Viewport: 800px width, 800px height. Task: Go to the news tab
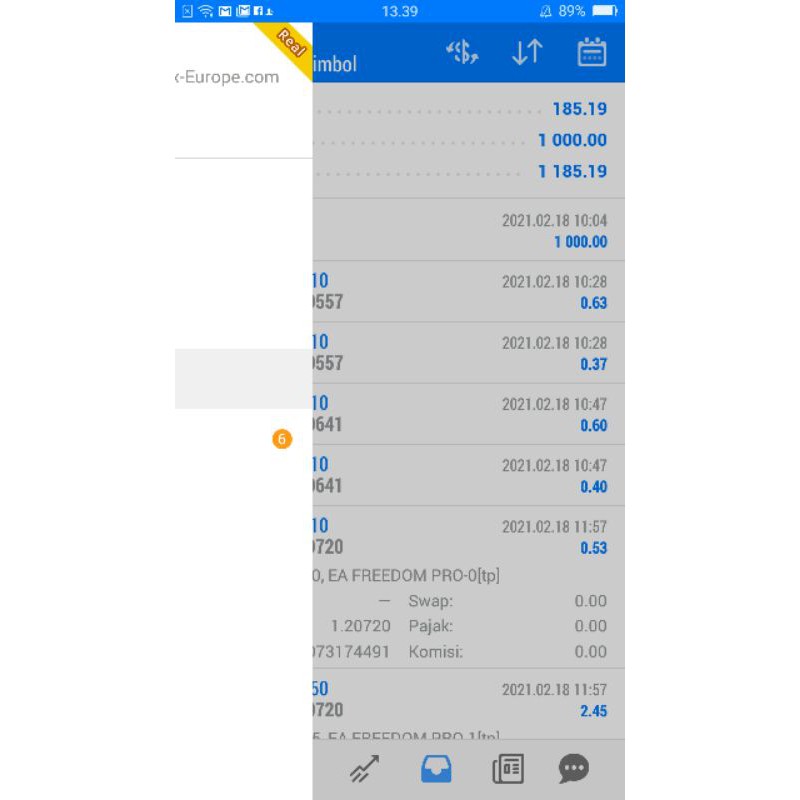(x=508, y=768)
